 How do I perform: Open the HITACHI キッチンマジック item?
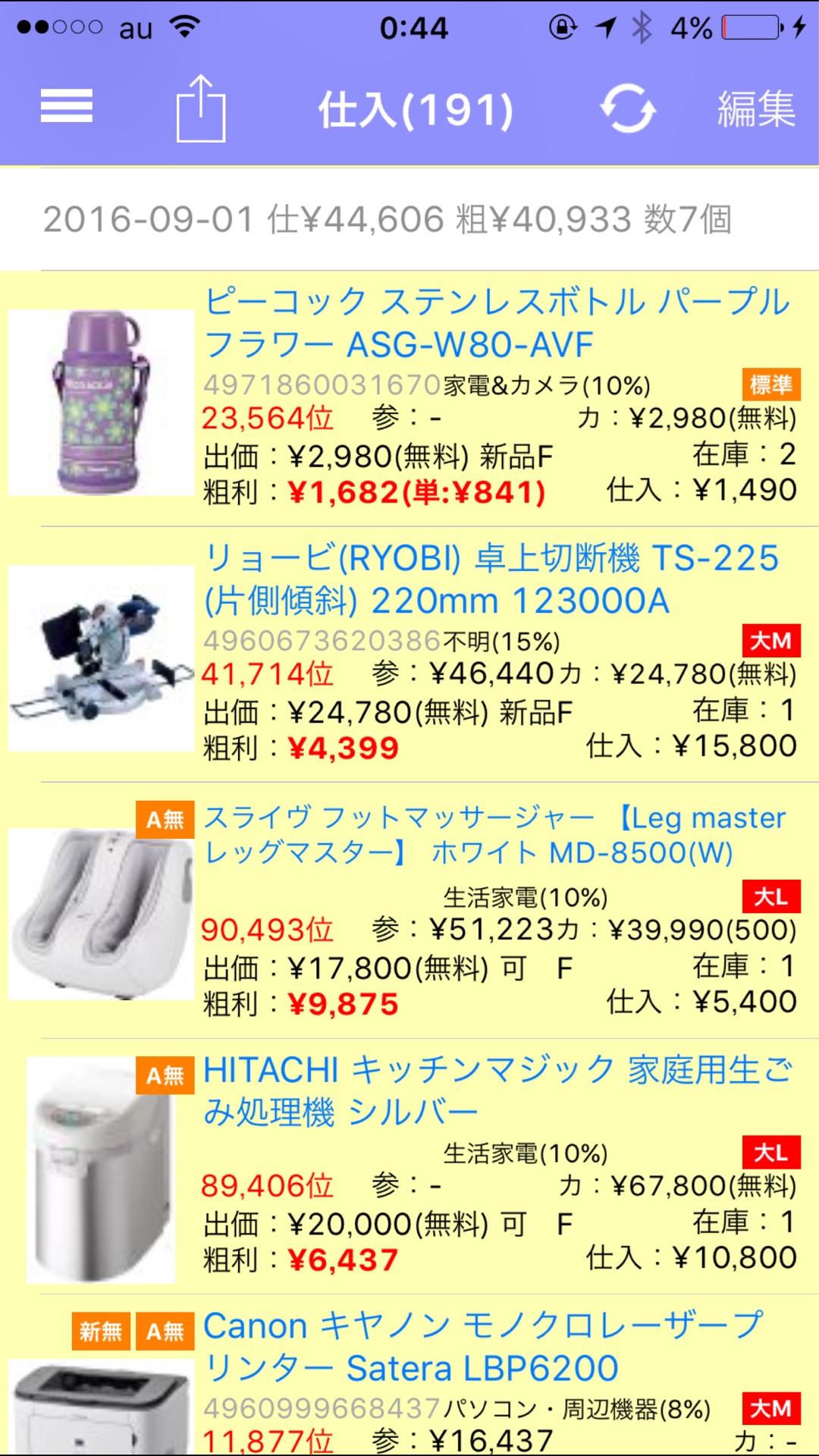coord(497,1090)
